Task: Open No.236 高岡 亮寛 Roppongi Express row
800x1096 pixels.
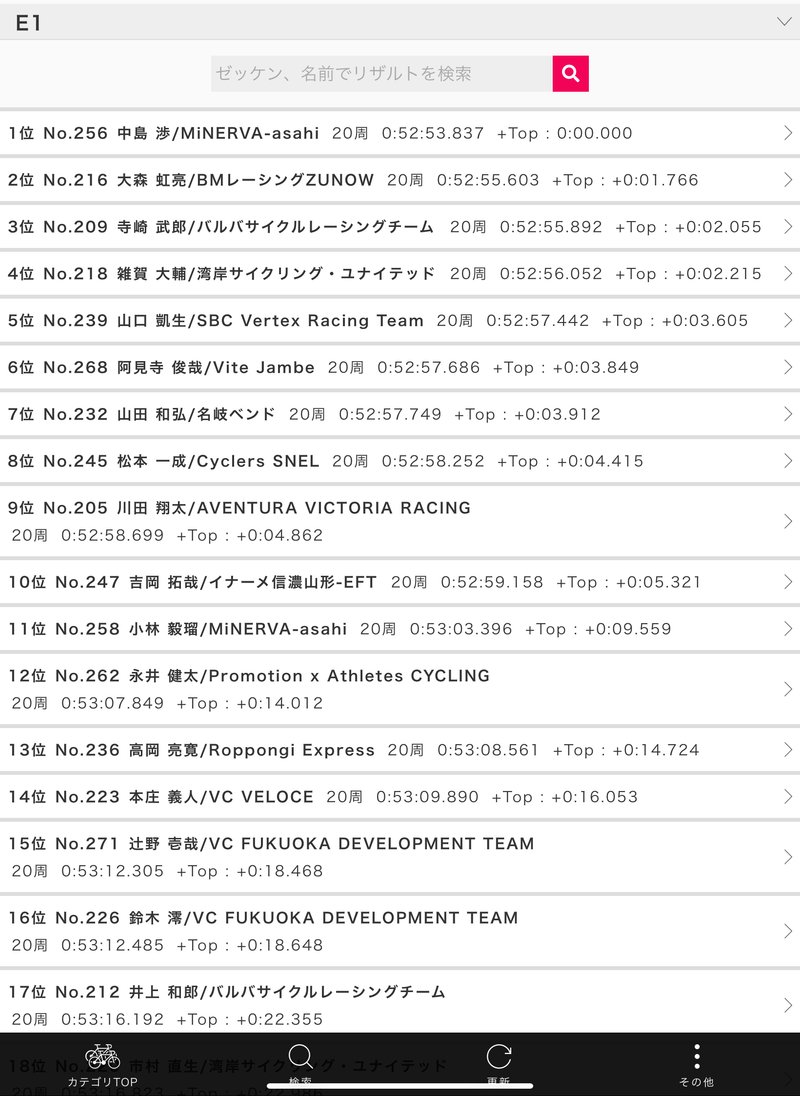Action: (400, 750)
